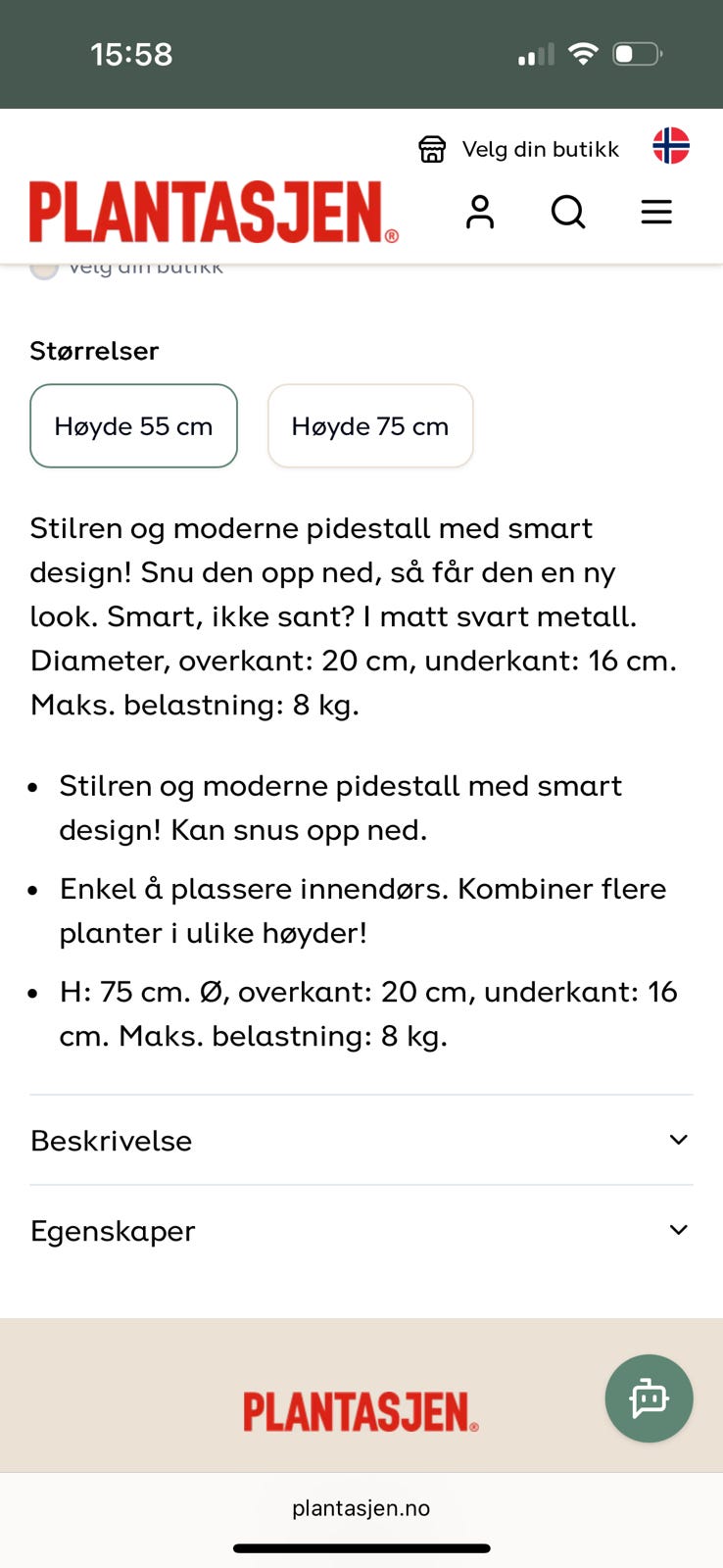
Task: Open the account profile icon
Action: click(x=479, y=211)
